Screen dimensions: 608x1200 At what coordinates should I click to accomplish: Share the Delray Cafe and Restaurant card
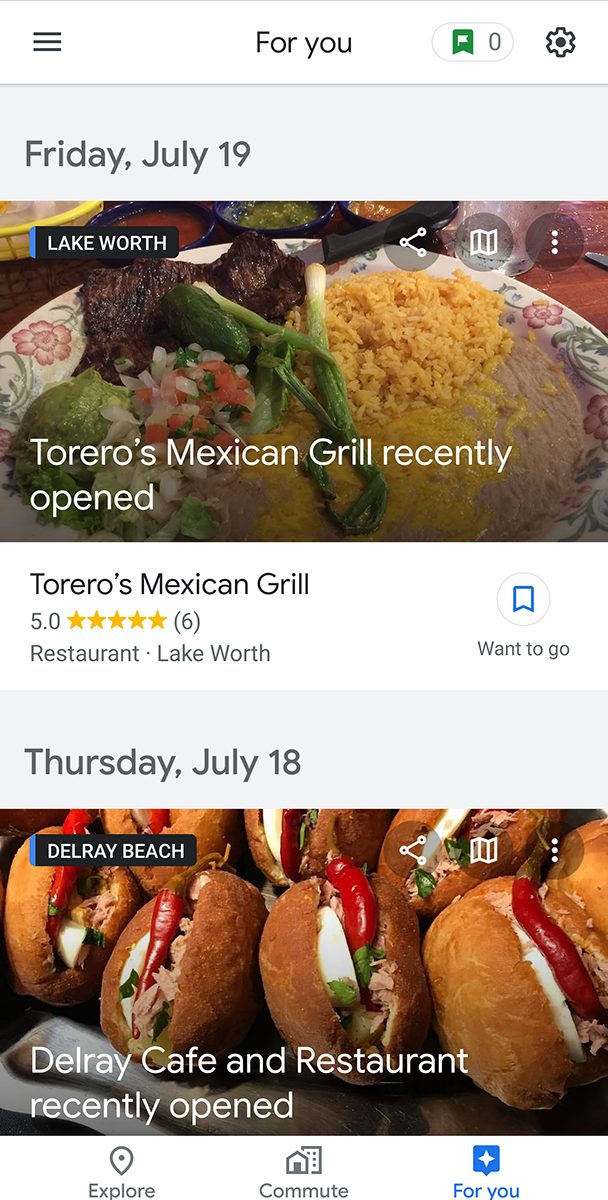(413, 851)
